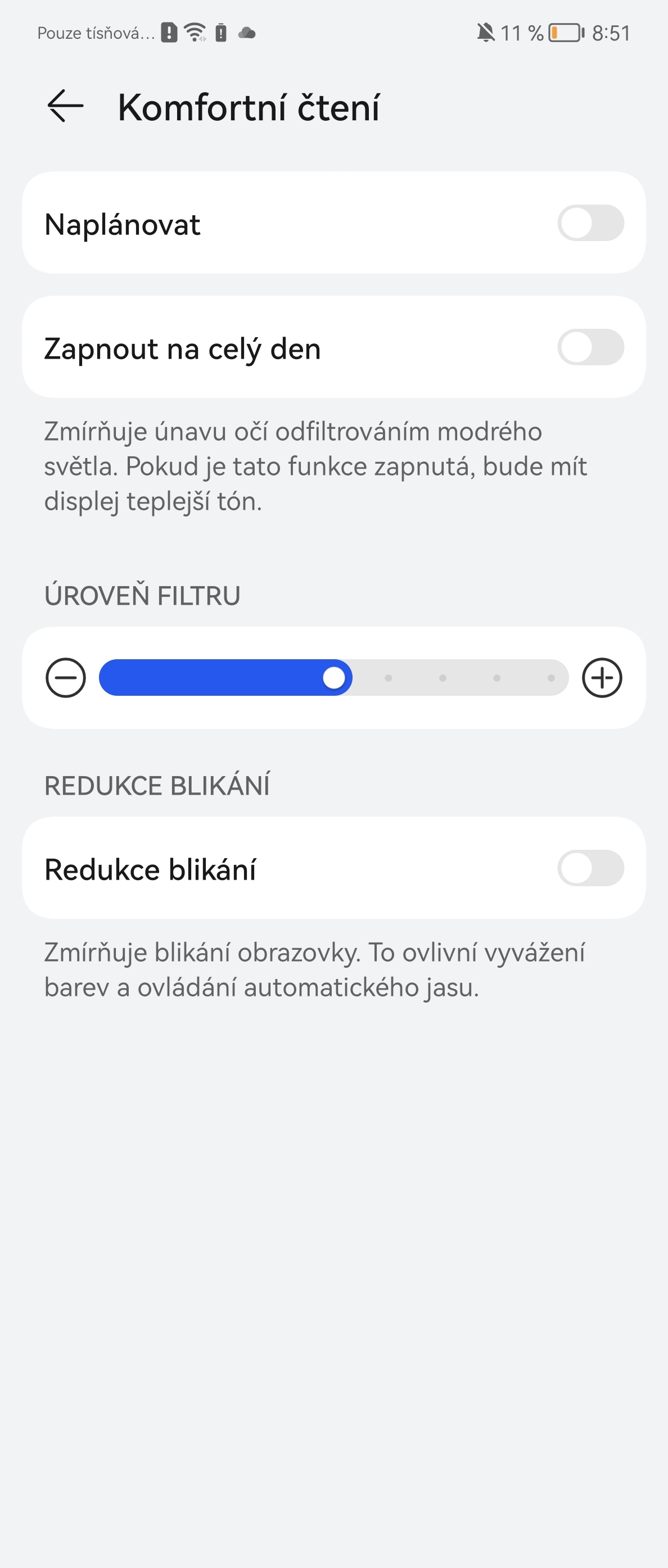The width and height of the screenshot is (668, 1568).
Task: Tap the muted notification bell icon
Action: pos(484,32)
